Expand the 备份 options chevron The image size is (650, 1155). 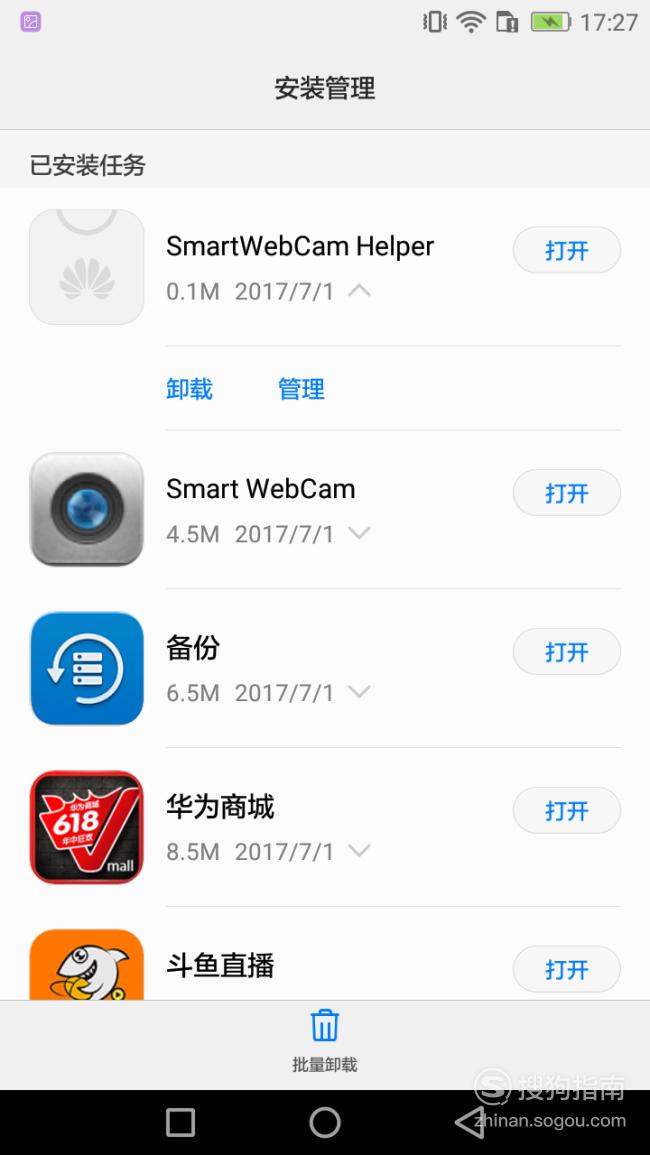click(x=359, y=692)
